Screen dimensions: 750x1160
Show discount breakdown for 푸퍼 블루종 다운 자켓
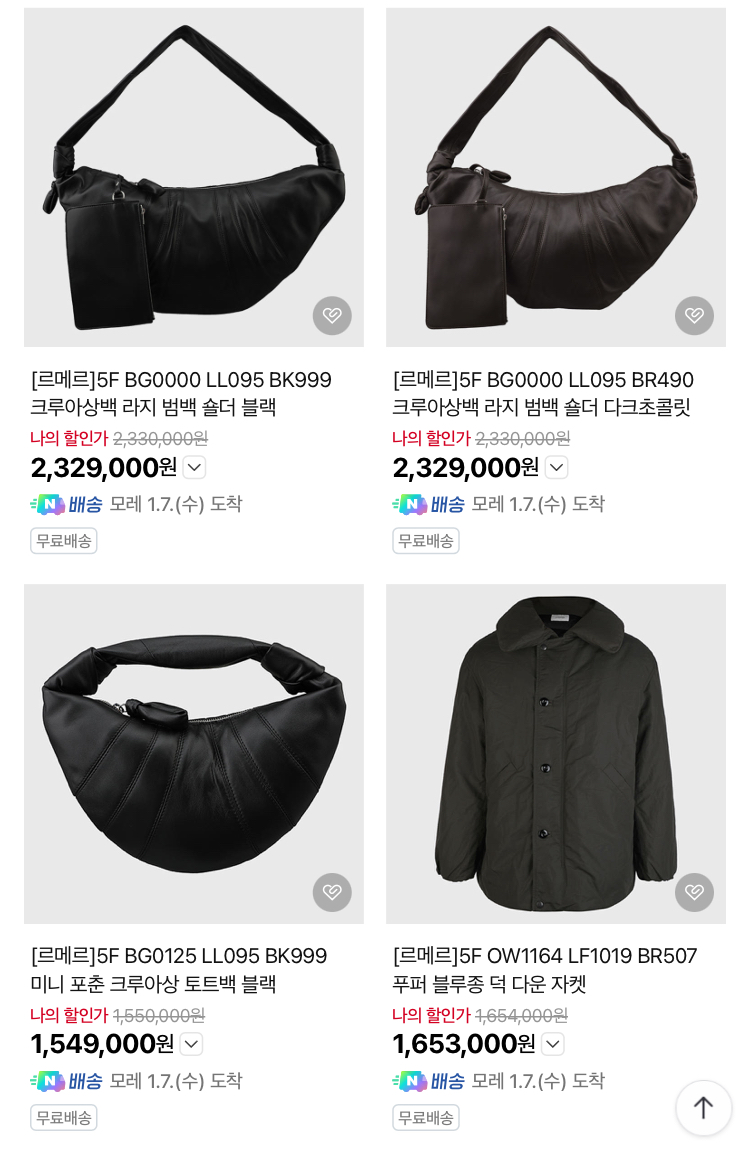[x=553, y=1044]
